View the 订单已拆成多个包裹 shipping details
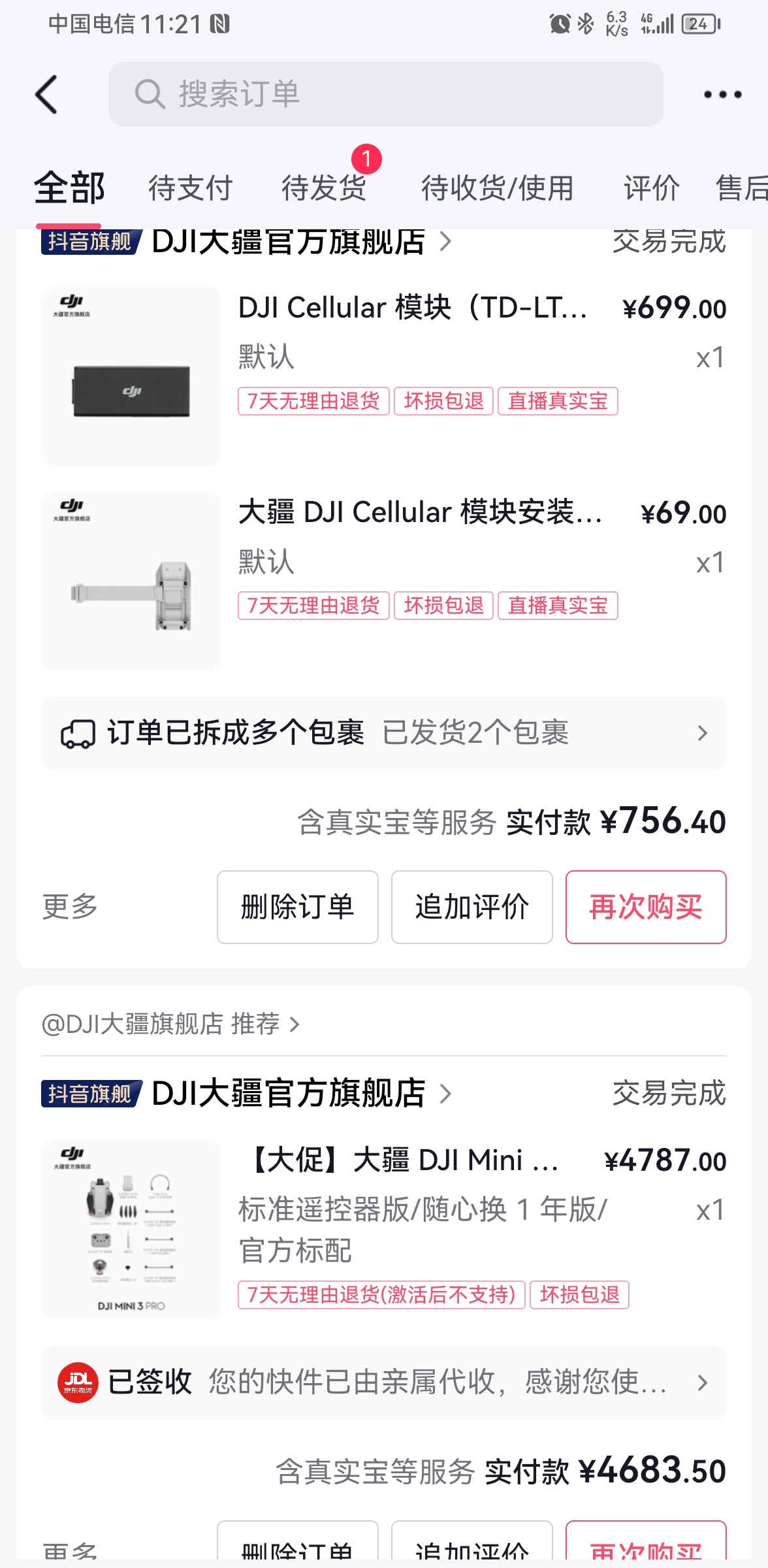Image resolution: width=768 pixels, height=1568 pixels. (x=383, y=733)
